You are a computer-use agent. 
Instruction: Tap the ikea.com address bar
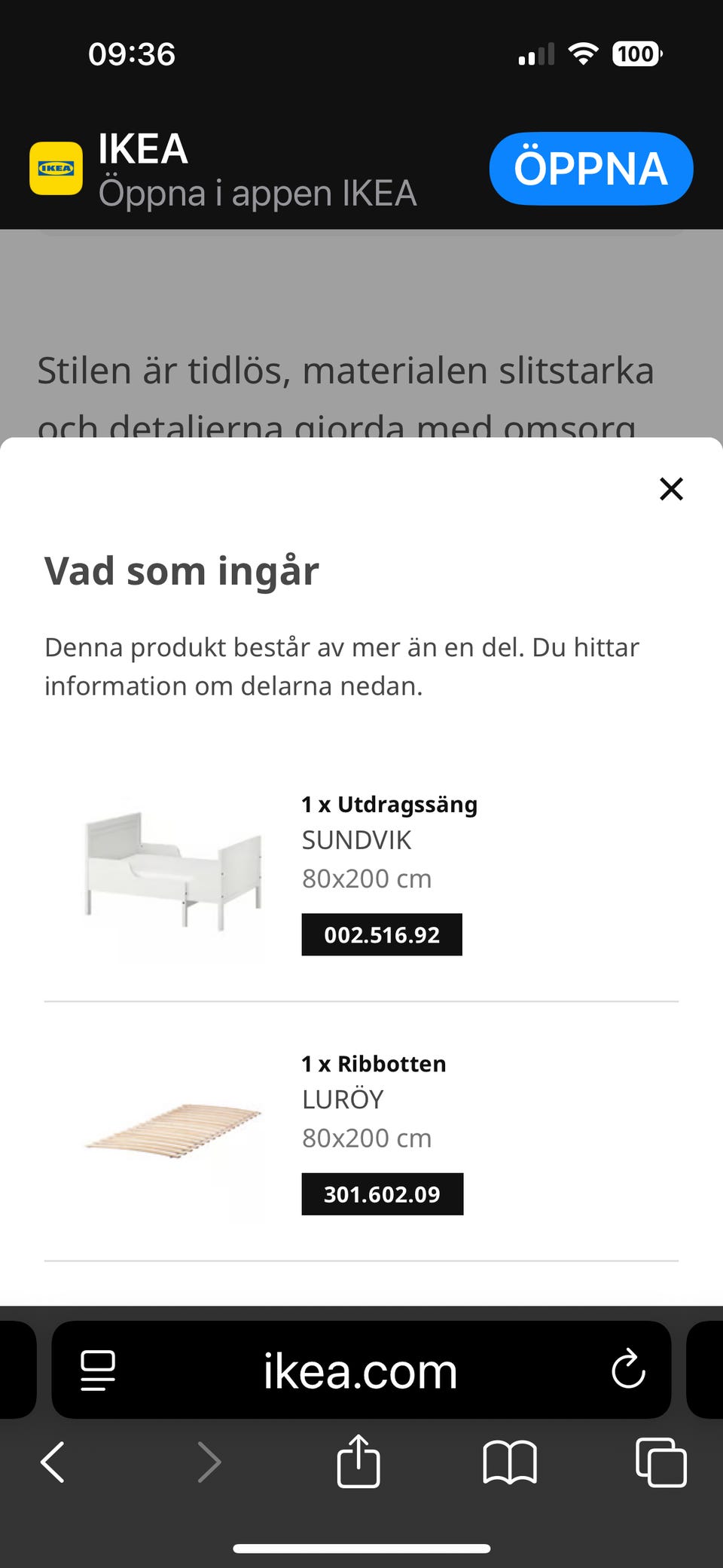[x=359, y=1371]
